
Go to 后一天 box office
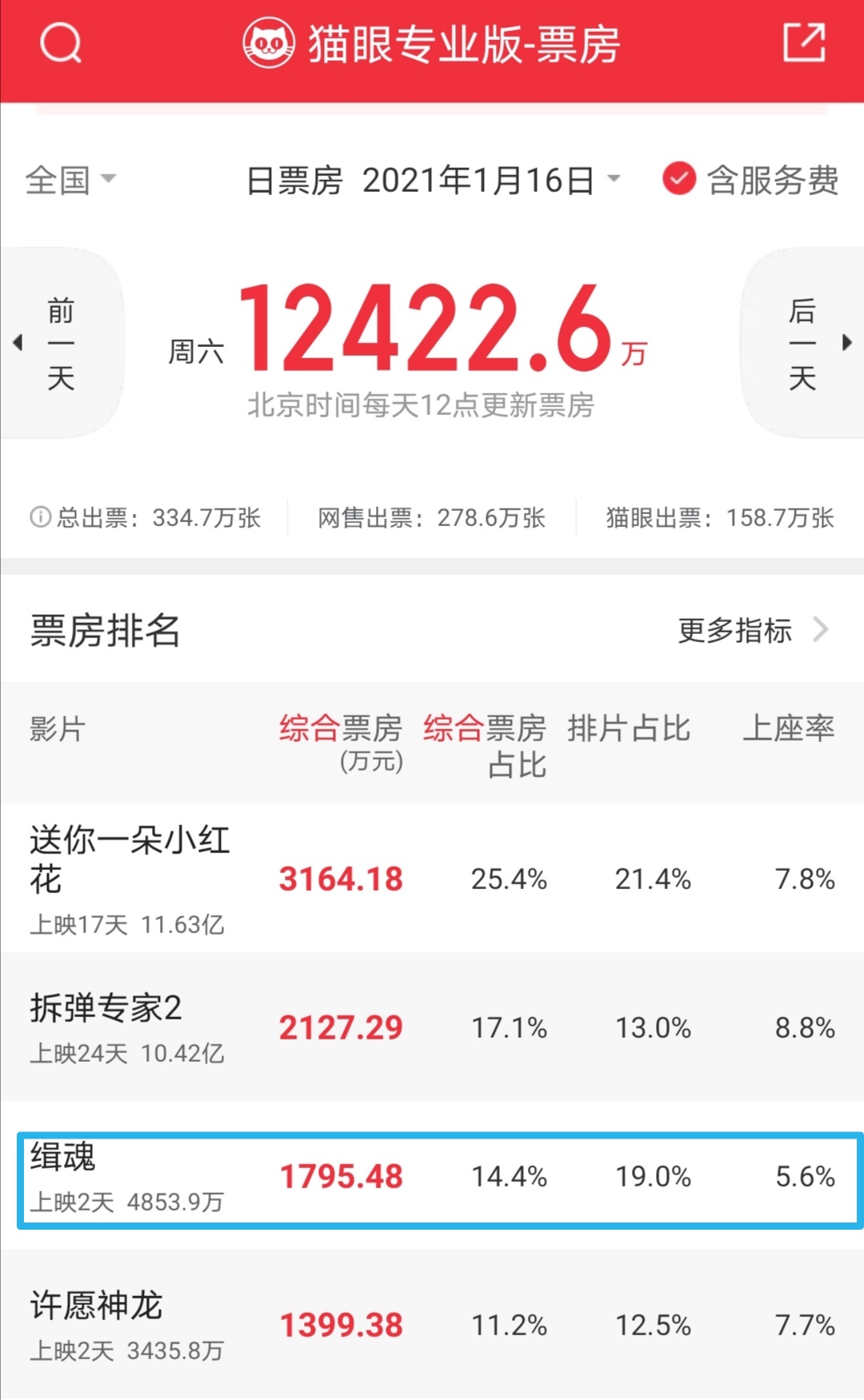(803, 344)
